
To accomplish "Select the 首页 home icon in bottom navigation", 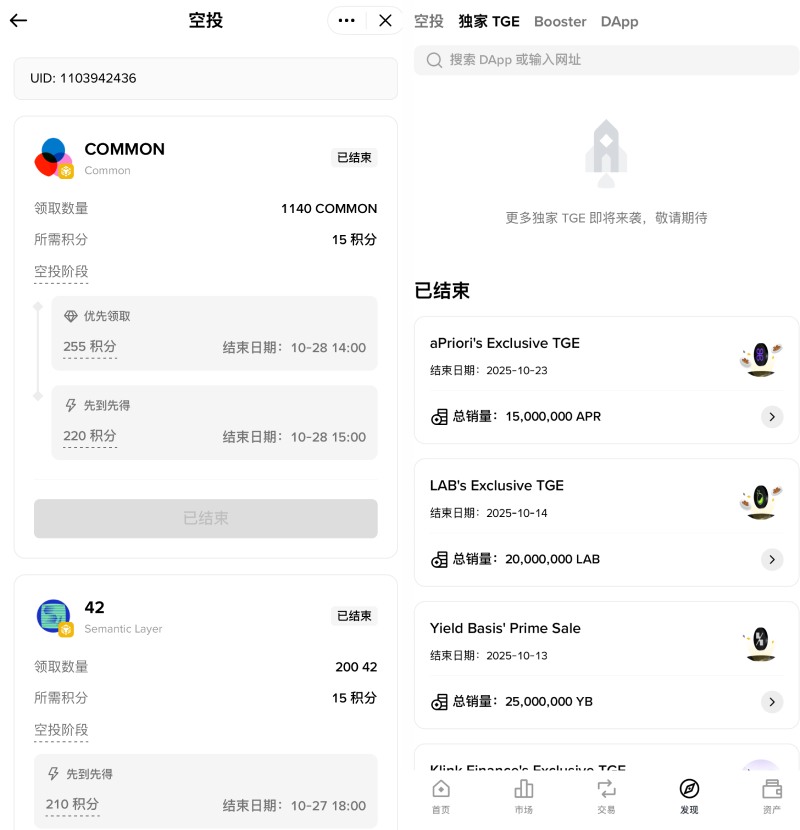I will [x=441, y=793].
